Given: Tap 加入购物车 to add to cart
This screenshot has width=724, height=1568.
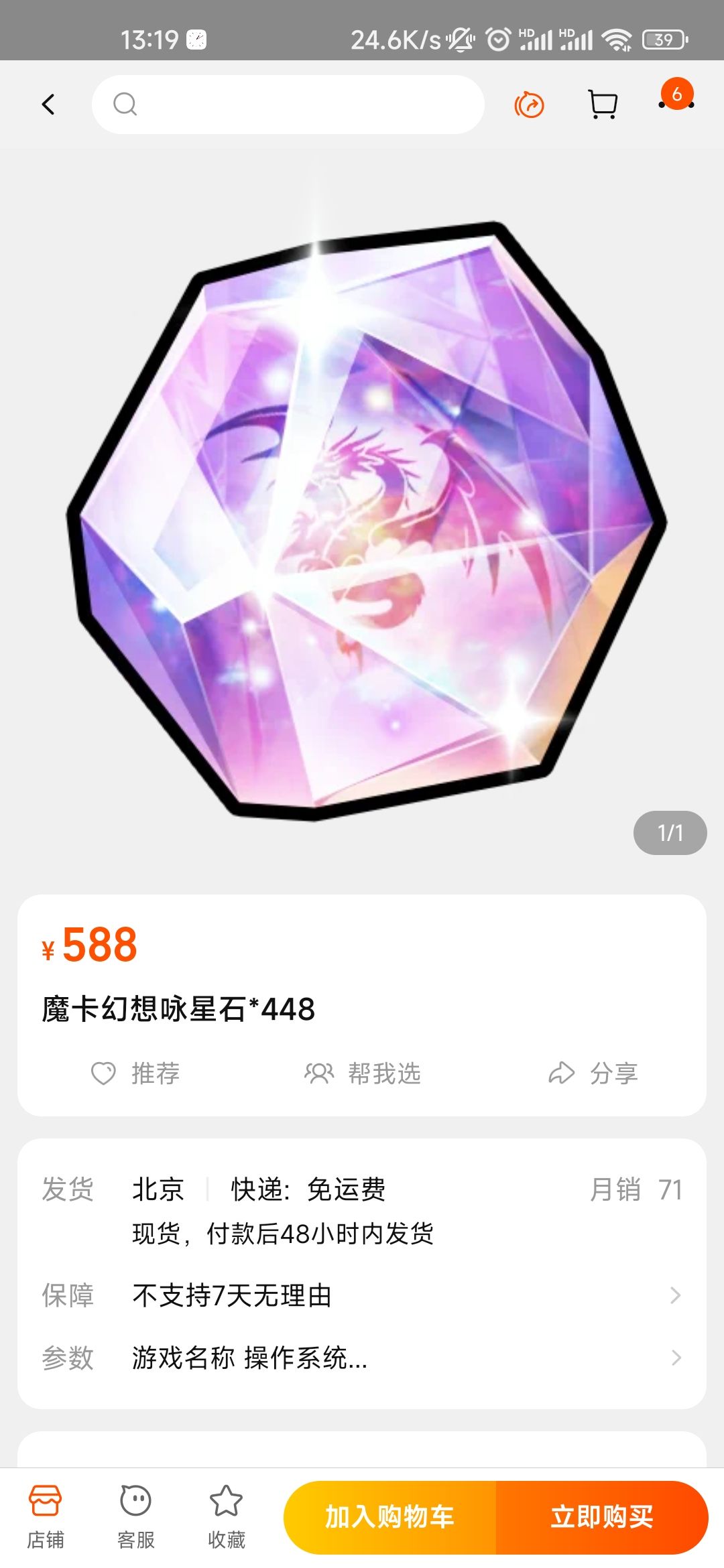Looking at the screenshot, I should pos(389,1518).
